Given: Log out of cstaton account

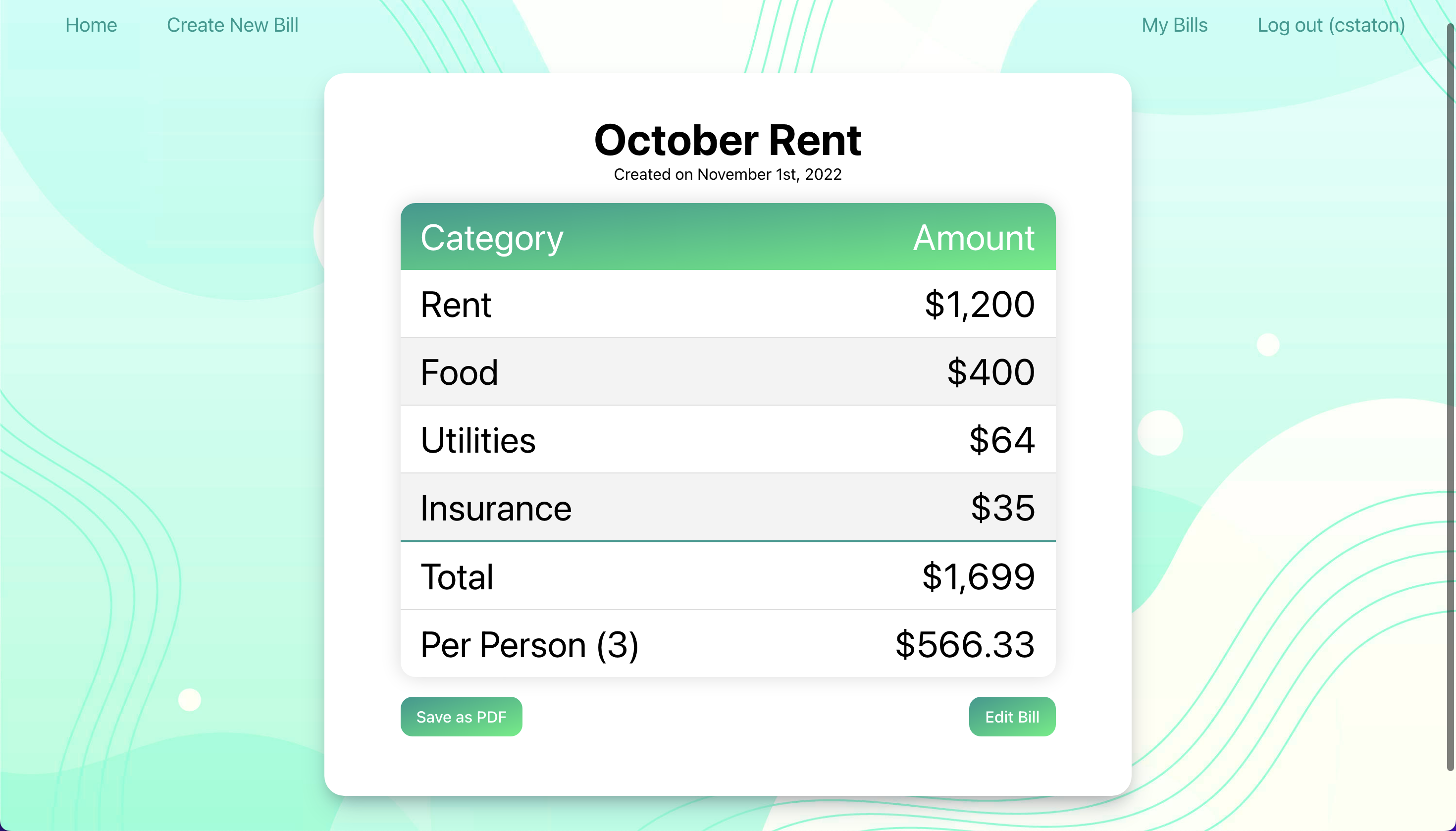Looking at the screenshot, I should [x=1331, y=25].
